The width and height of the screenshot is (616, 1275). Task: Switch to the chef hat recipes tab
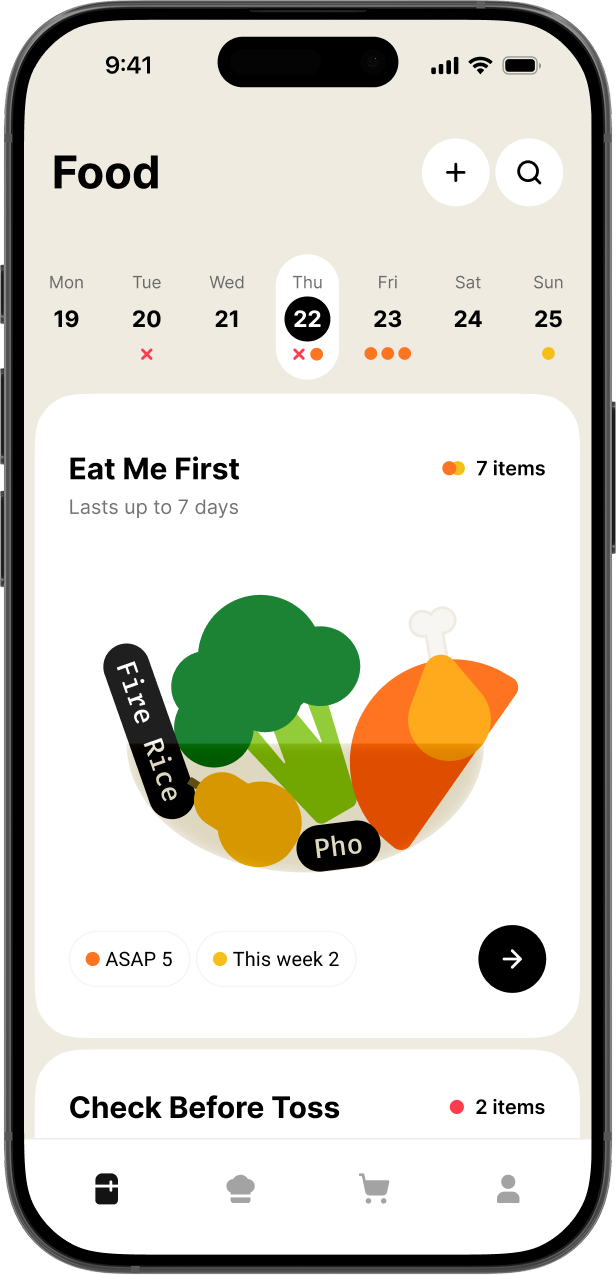coord(240,1189)
